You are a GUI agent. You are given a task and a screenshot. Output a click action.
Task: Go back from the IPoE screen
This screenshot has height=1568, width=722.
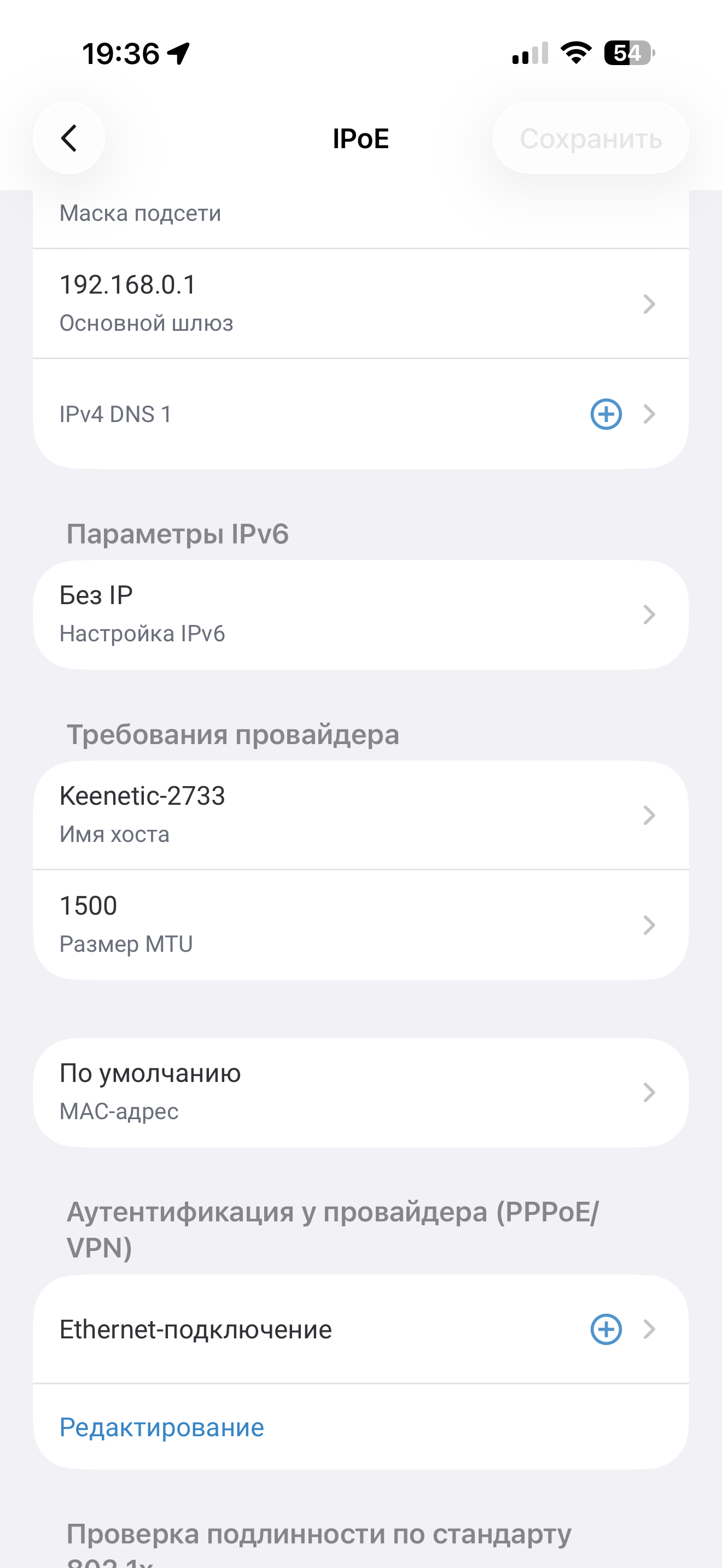click(69, 138)
